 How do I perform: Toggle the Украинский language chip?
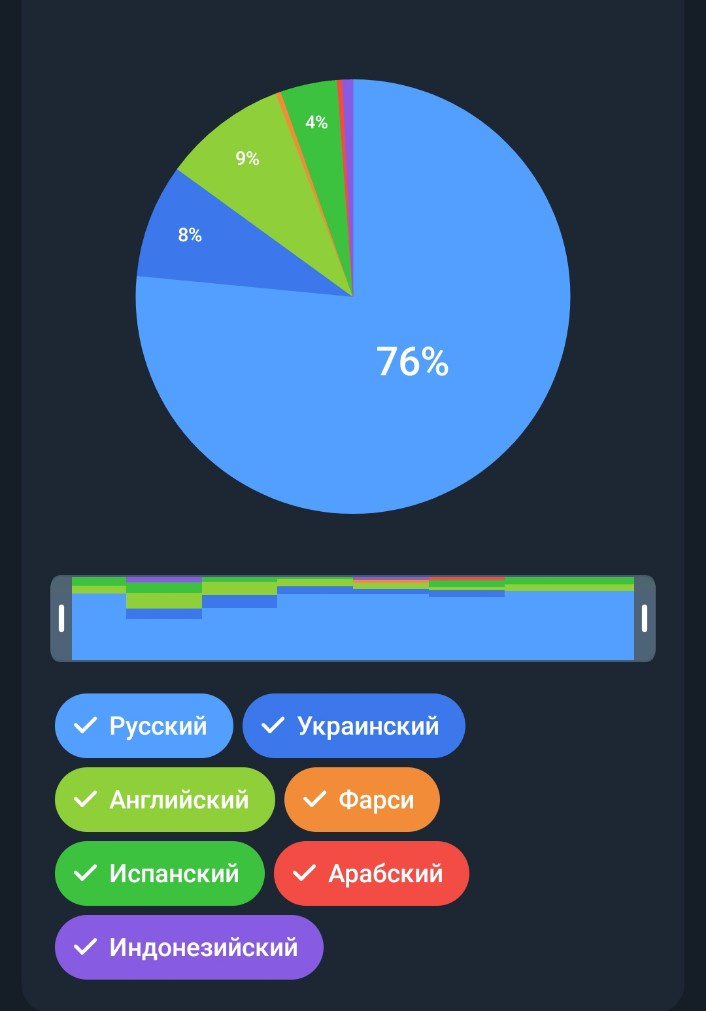pyautogui.click(x=353, y=725)
